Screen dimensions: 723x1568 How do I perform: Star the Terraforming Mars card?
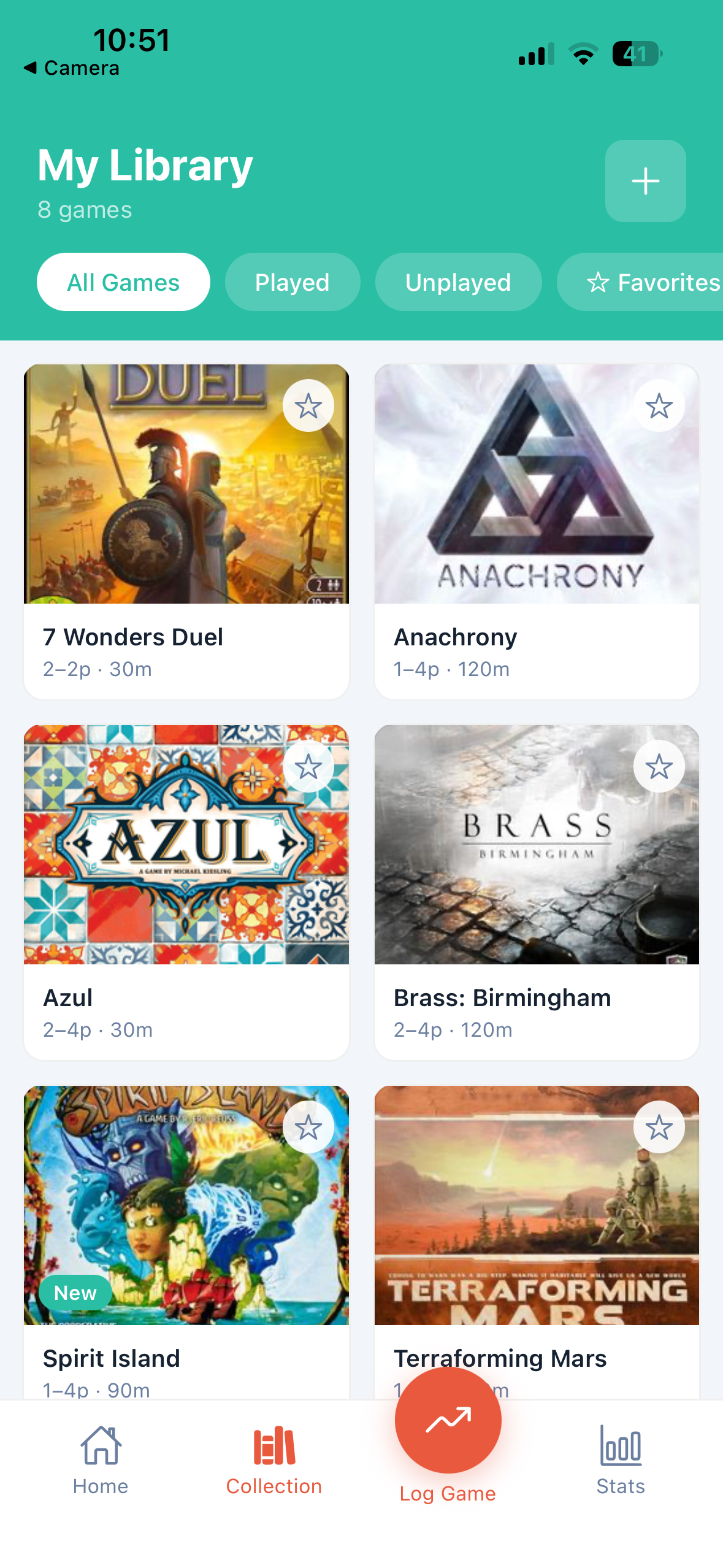pos(659,1128)
